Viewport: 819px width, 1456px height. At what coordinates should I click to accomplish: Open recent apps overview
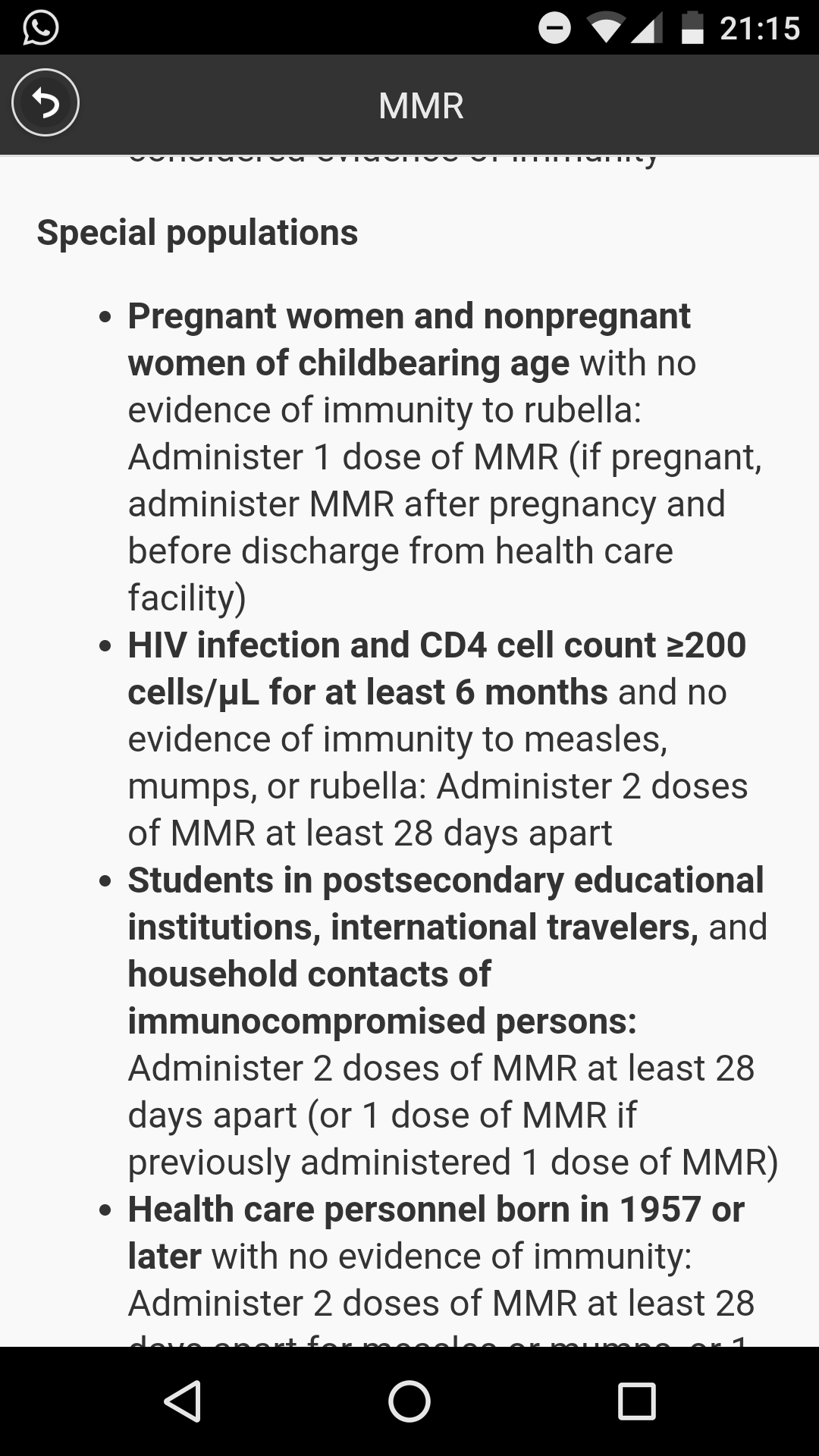click(x=636, y=1401)
